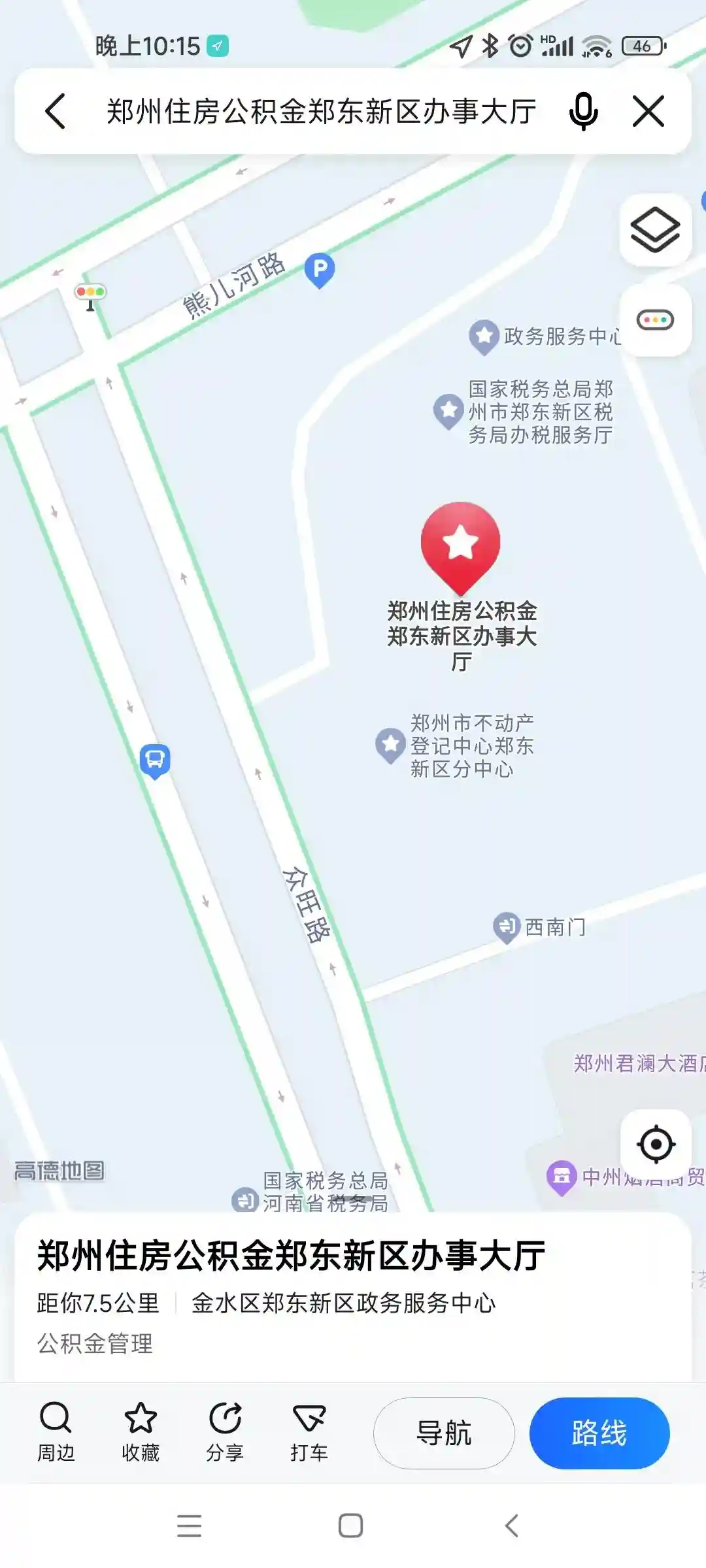Select the 郑州市不动产登记中心郑东新区分中心 marker
This screenshot has width=706, height=1568.
click(x=391, y=745)
